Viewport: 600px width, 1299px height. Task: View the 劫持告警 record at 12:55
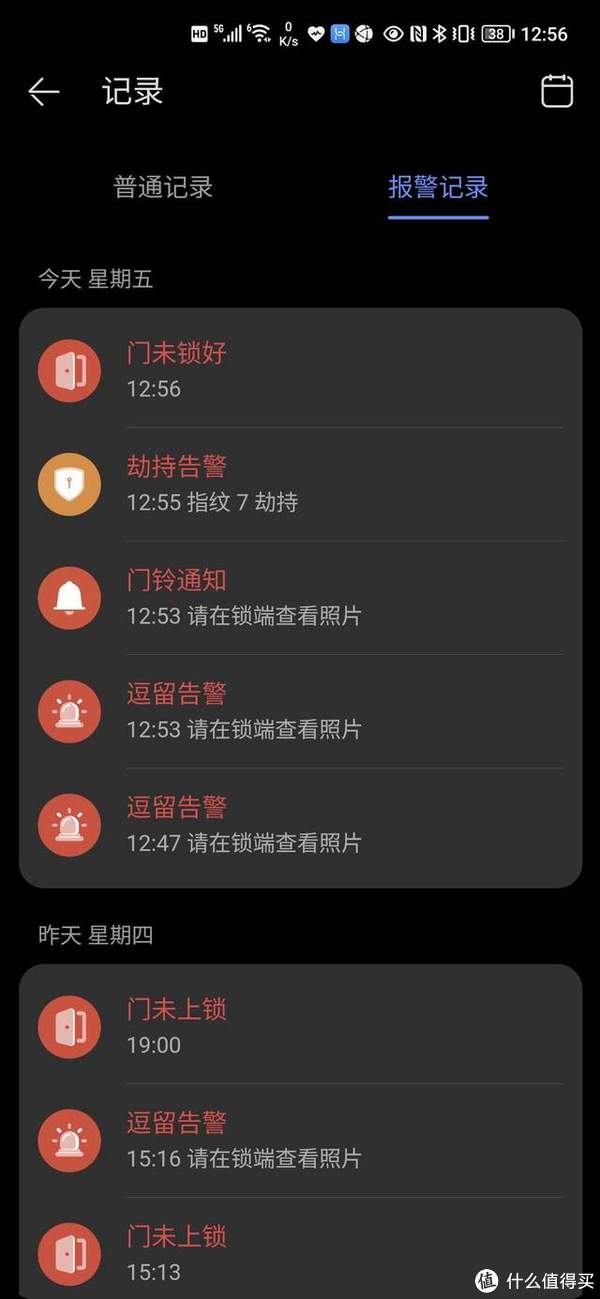[x=300, y=484]
